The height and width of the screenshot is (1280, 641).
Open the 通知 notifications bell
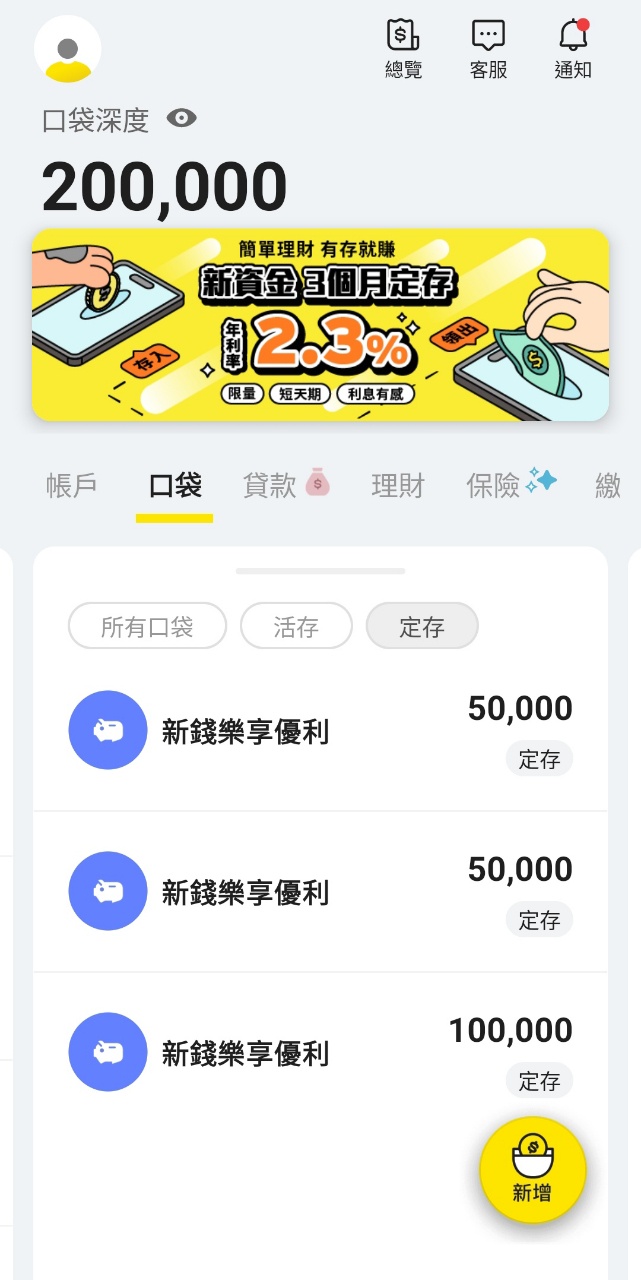(x=573, y=48)
